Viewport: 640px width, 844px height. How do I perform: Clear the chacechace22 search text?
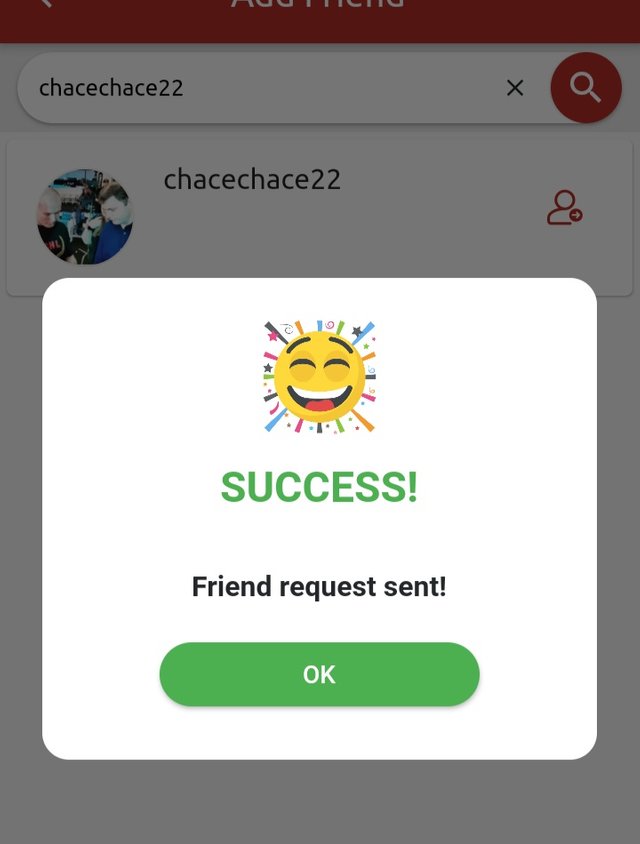pos(515,88)
